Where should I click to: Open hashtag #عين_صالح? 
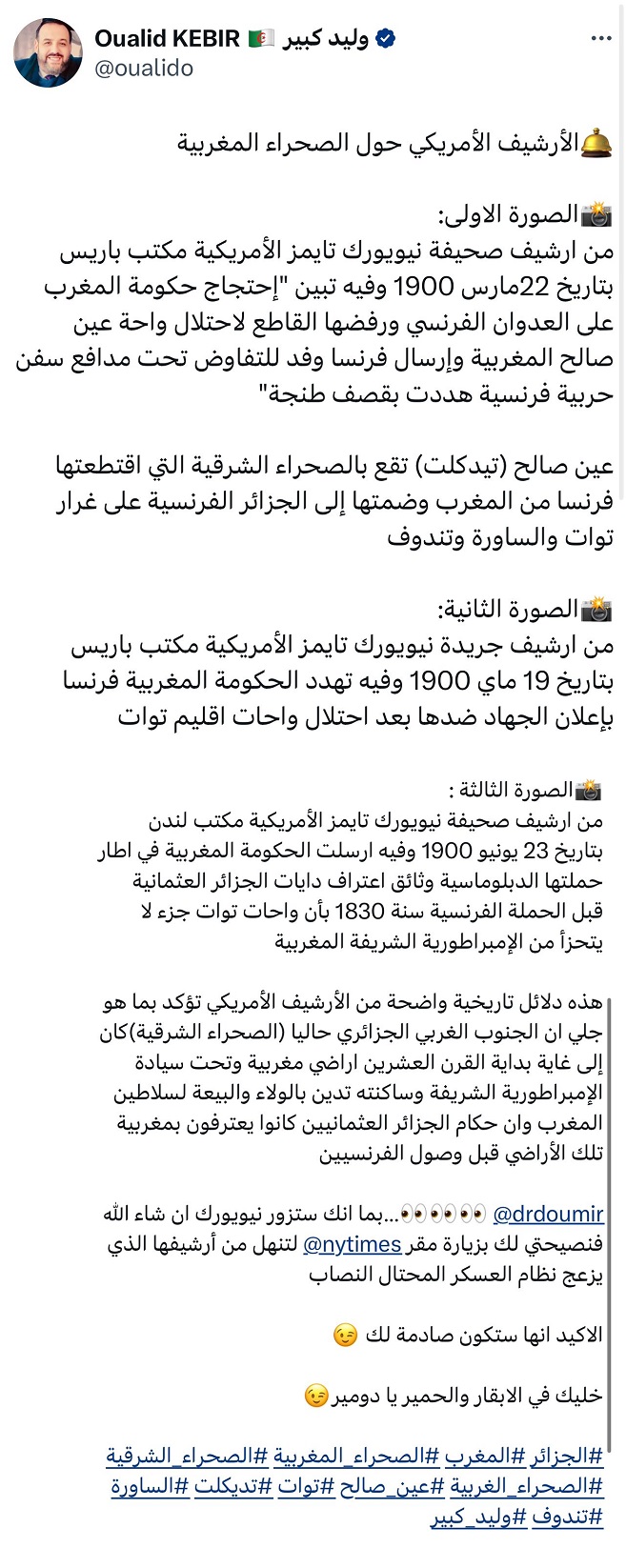[392, 1486]
